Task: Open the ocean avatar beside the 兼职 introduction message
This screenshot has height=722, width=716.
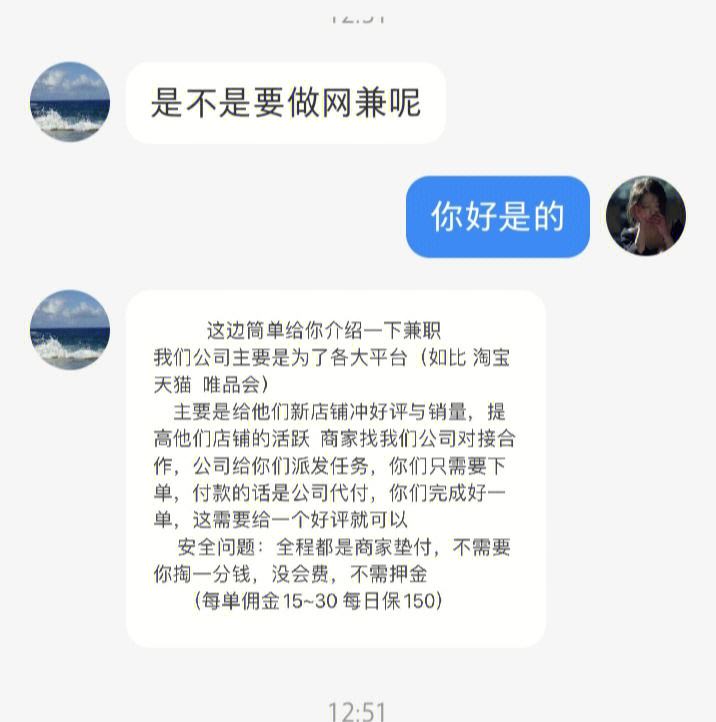Action: [70, 330]
